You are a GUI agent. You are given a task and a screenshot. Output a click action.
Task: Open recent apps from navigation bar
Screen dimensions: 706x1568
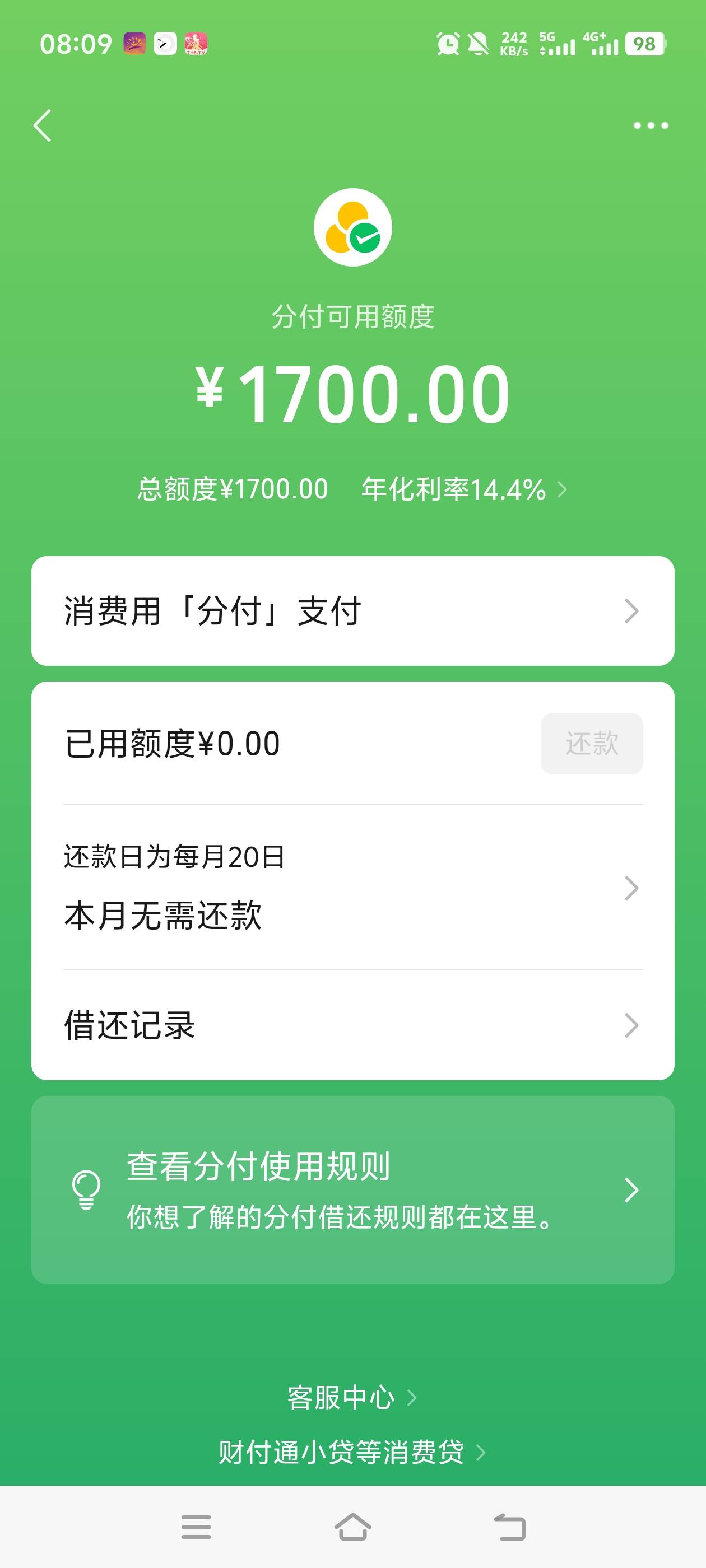coord(196,1527)
